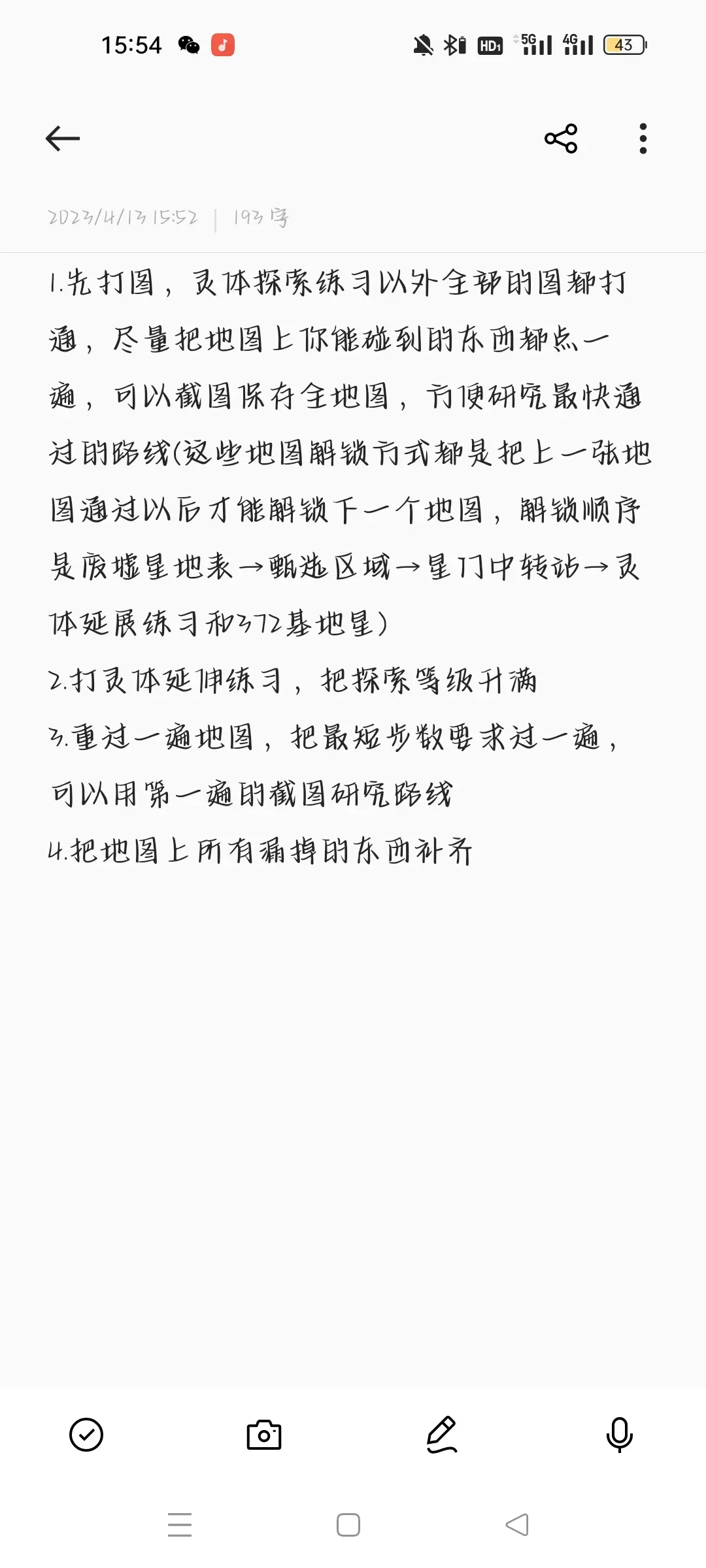The image size is (706, 1568).
Task: Open the handwriting pen tool
Action: tap(442, 1435)
